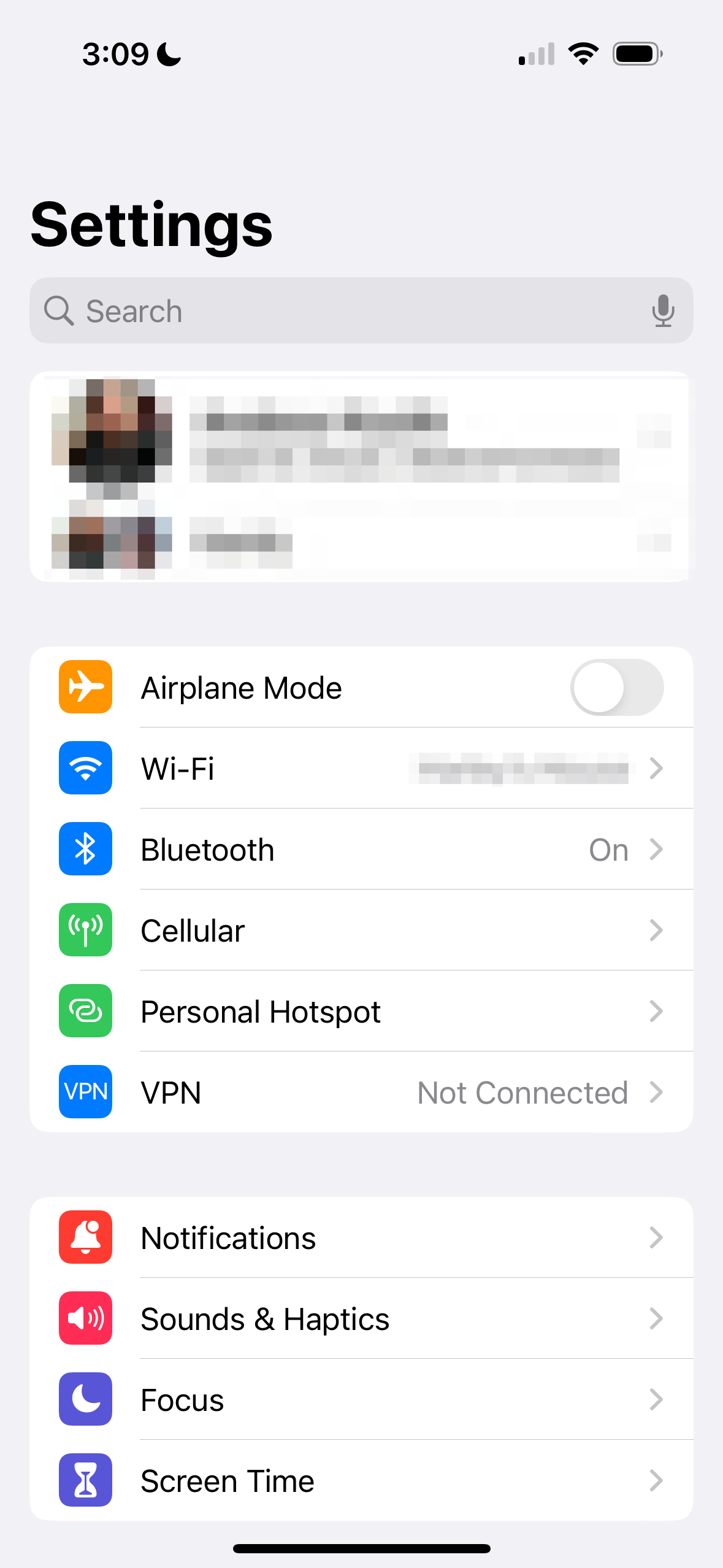This screenshot has height=1568, width=723.
Task: Open Focus settings
Action: [x=361, y=1399]
